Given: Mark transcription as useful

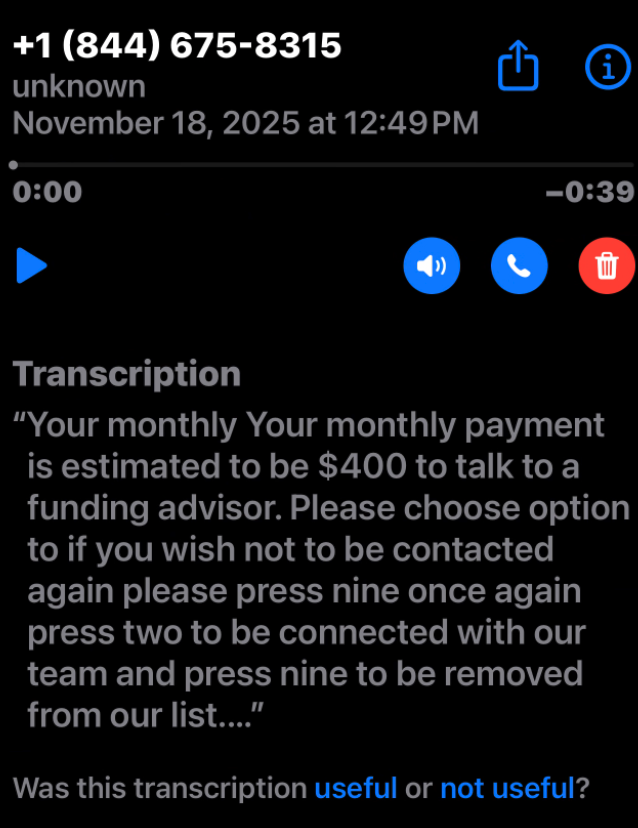Looking at the screenshot, I should (x=356, y=788).
